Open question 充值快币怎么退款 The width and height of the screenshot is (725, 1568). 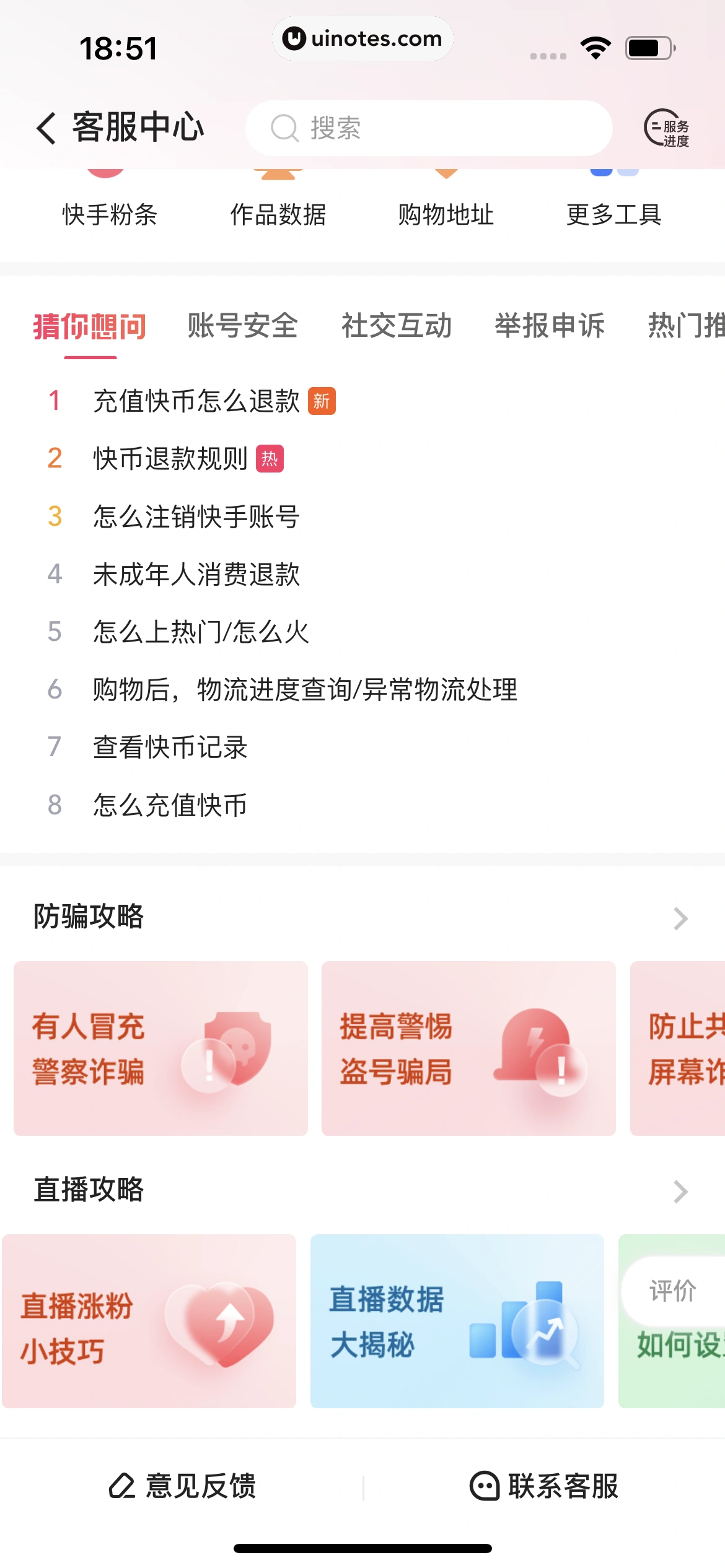tap(196, 401)
